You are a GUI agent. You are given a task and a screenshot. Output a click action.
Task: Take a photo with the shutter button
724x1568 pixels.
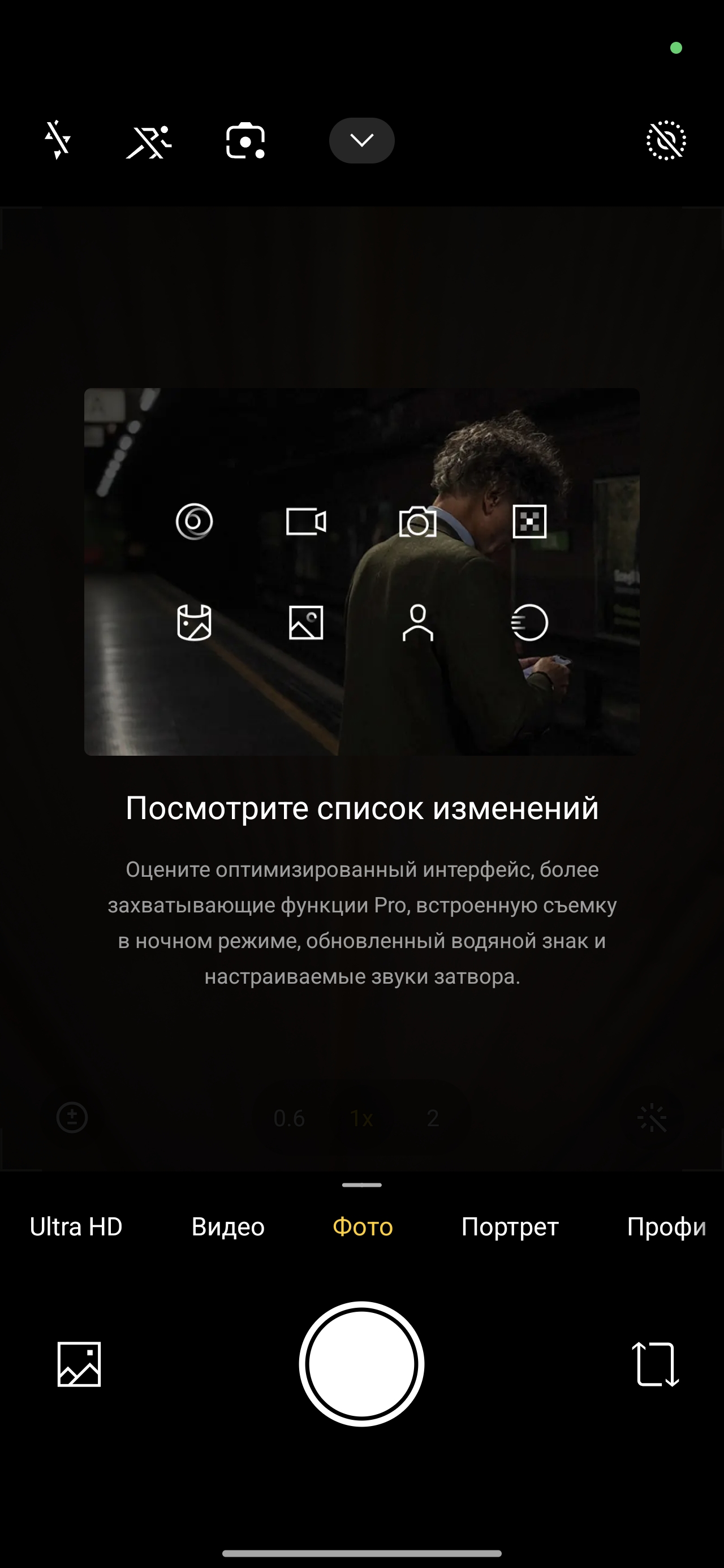coord(361,1364)
